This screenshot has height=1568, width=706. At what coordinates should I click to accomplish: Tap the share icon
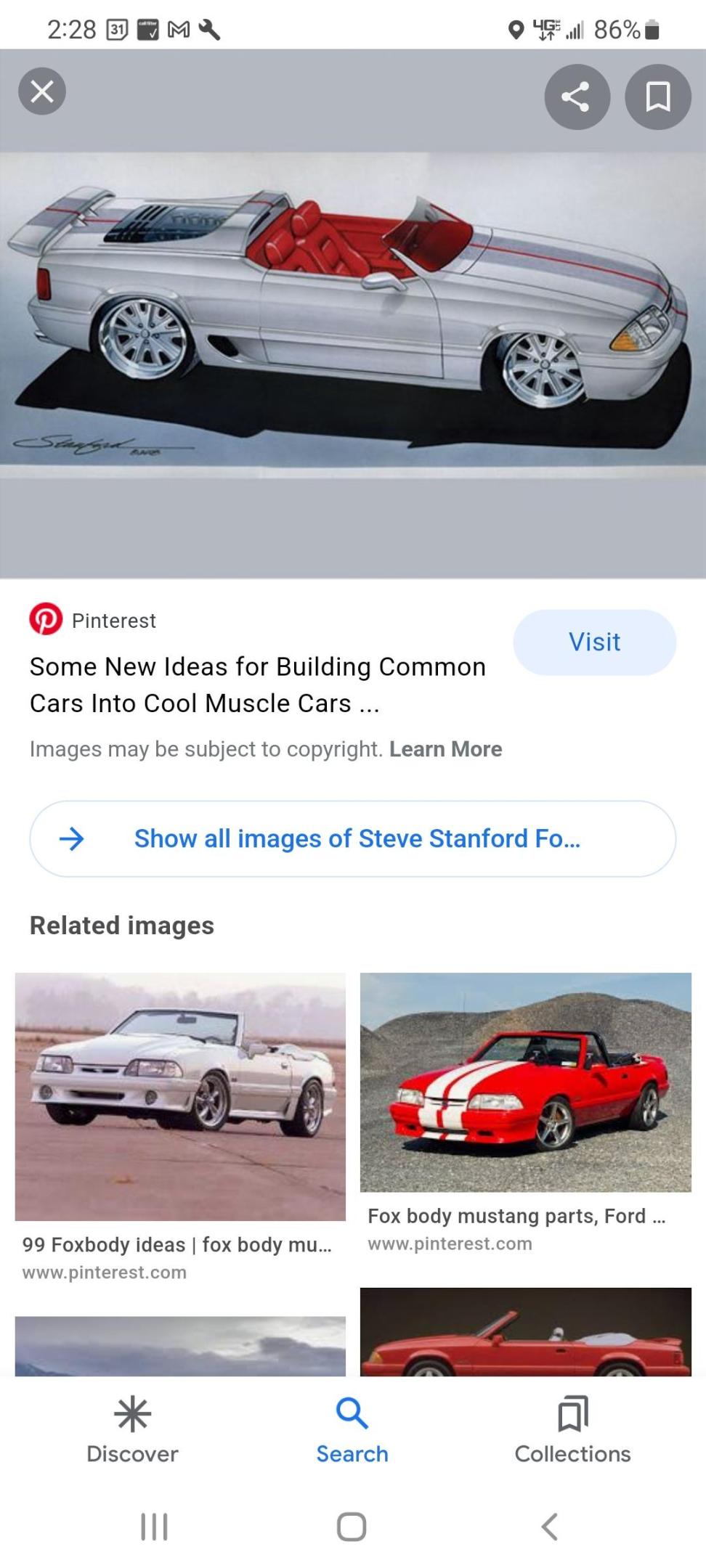(577, 97)
